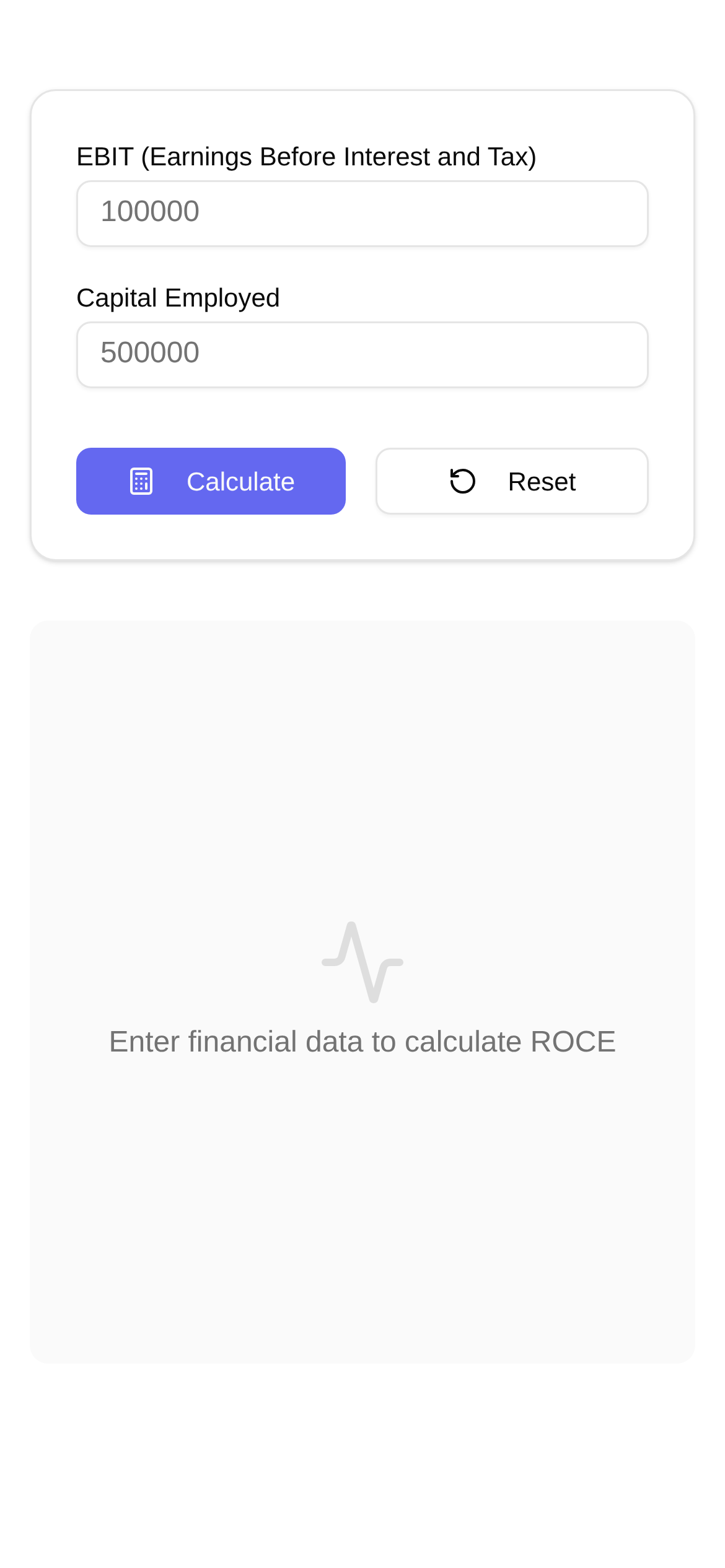725x1568 pixels.
Task: Click the Capital Employed input field
Action: click(362, 354)
